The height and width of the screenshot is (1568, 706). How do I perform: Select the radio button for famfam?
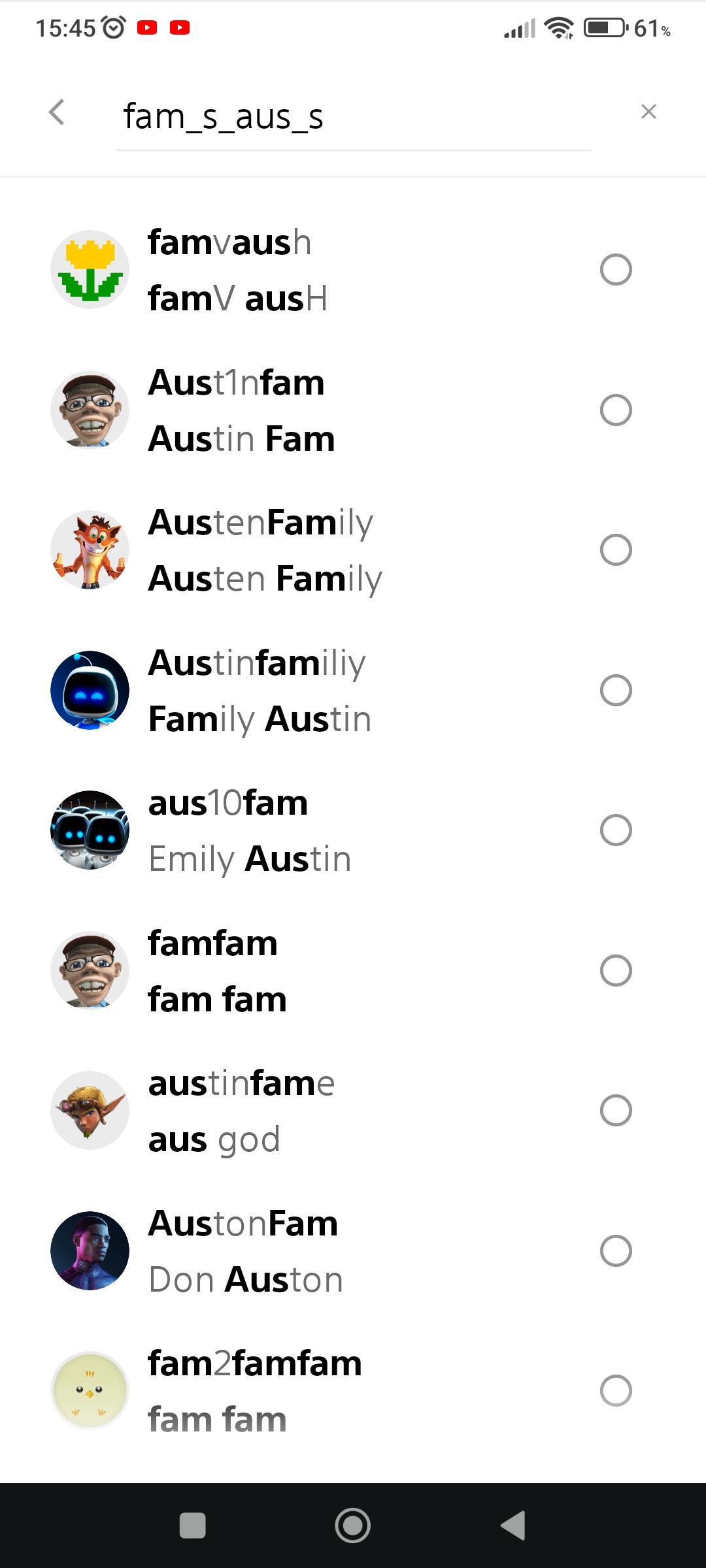616,971
